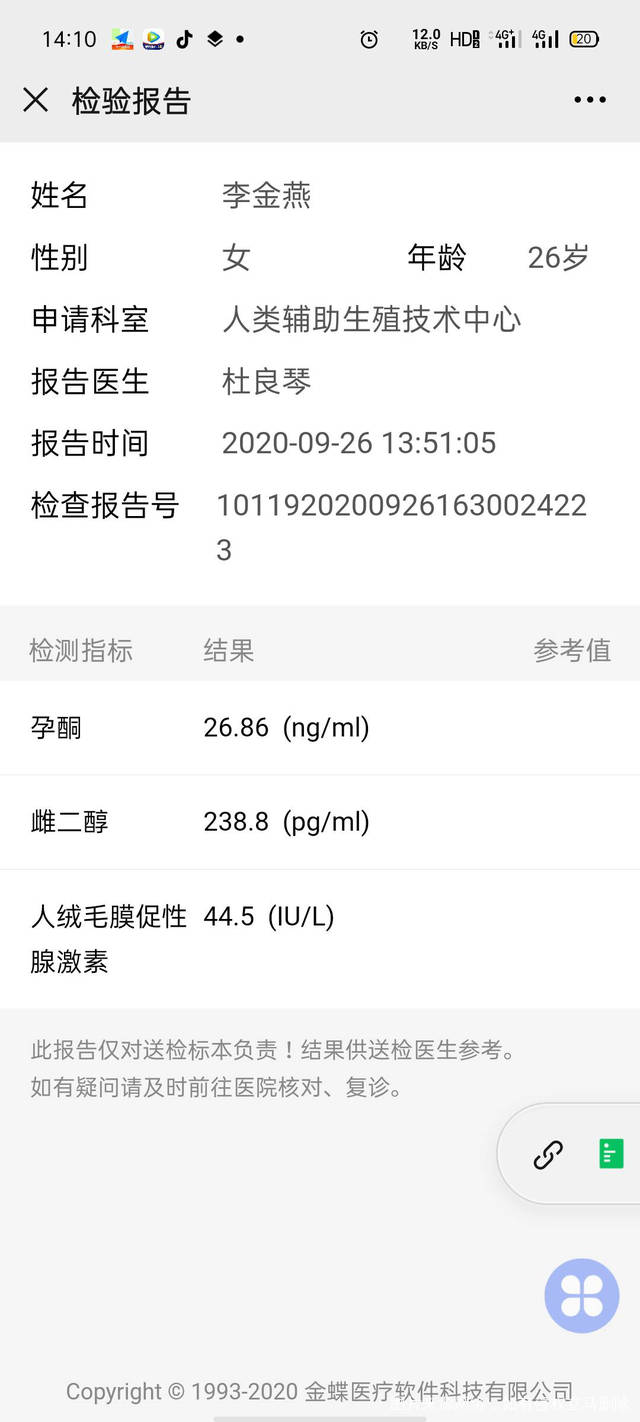Open the three-dot overflow menu
The image size is (640, 1422).
(590, 100)
